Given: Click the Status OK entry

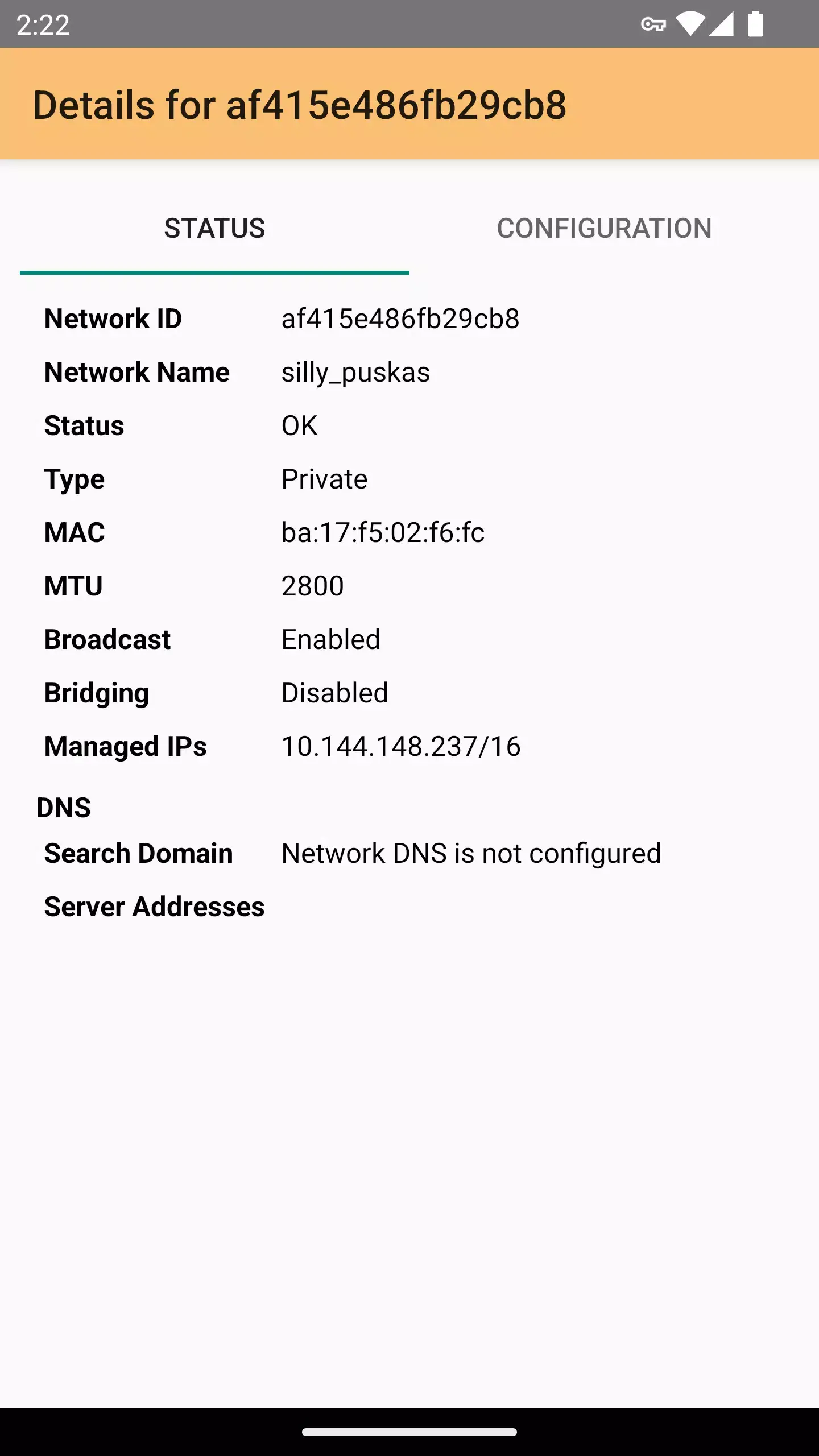Looking at the screenshot, I should point(300,426).
